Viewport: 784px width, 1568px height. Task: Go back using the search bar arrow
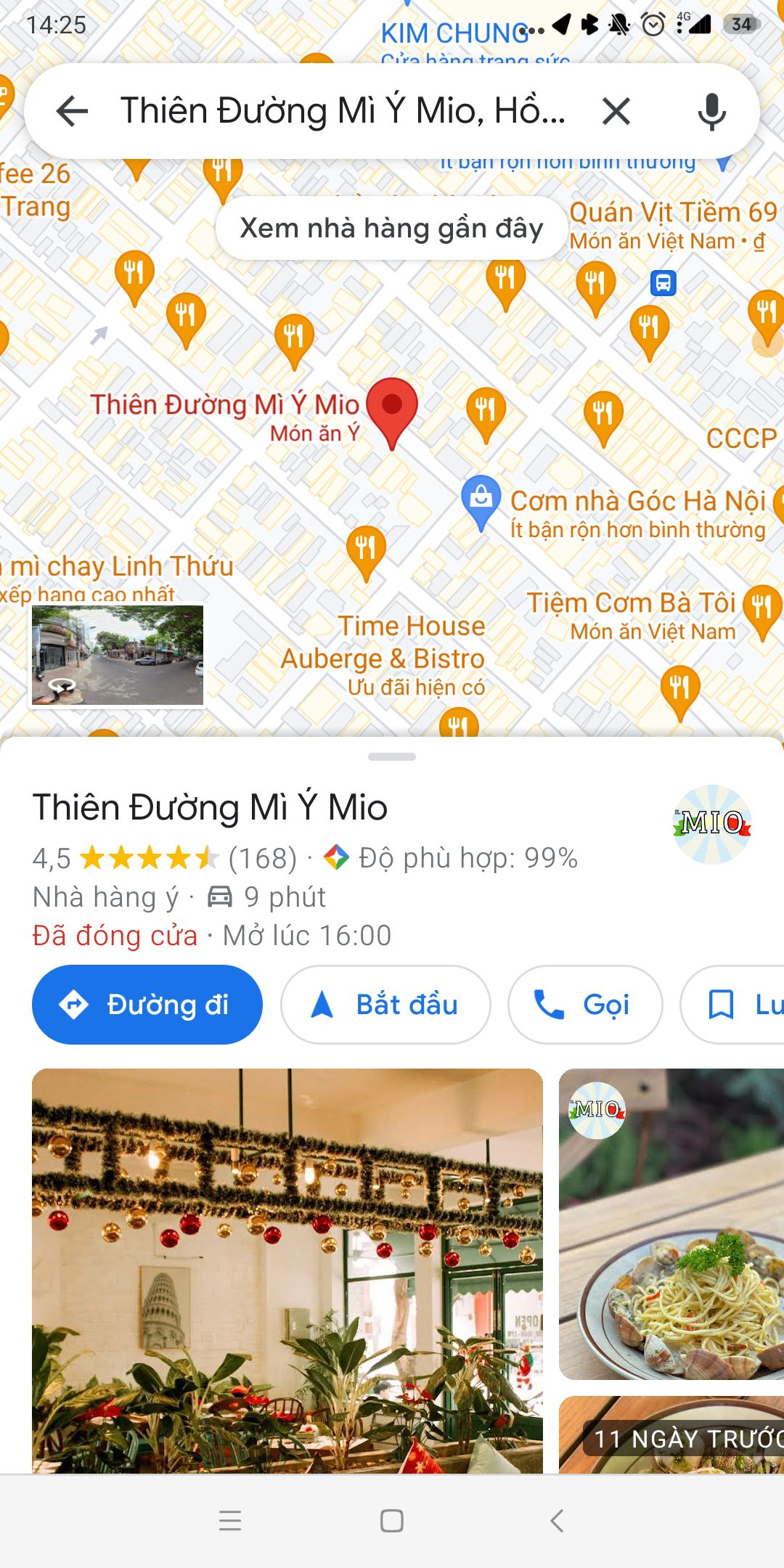[72, 112]
